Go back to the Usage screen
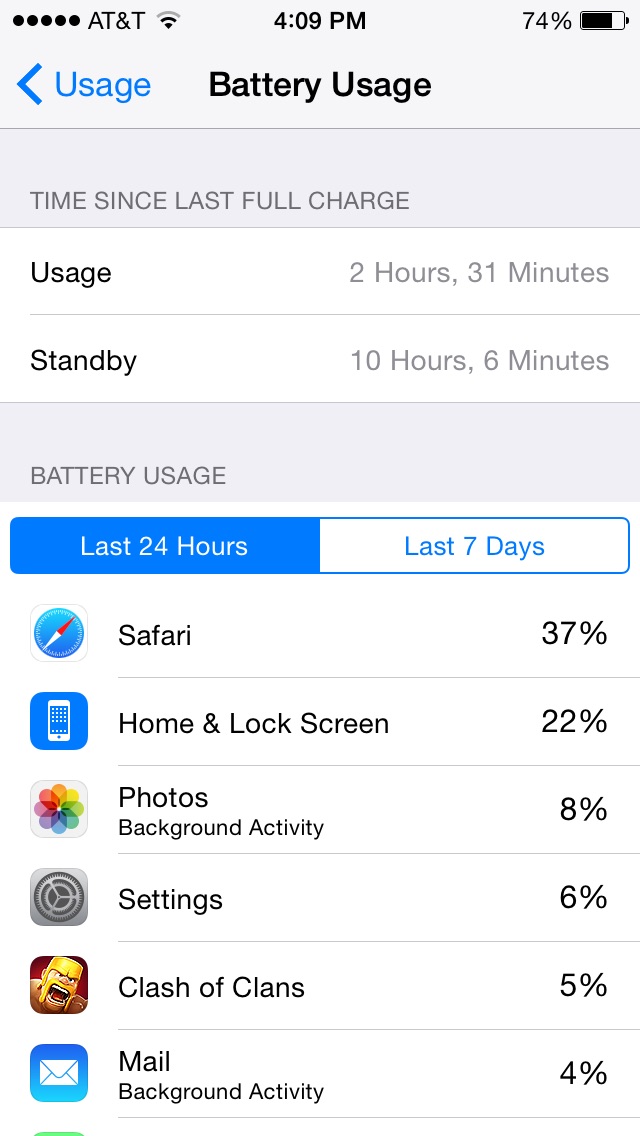Image resolution: width=640 pixels, height=1136 pixels. point(84,85)
